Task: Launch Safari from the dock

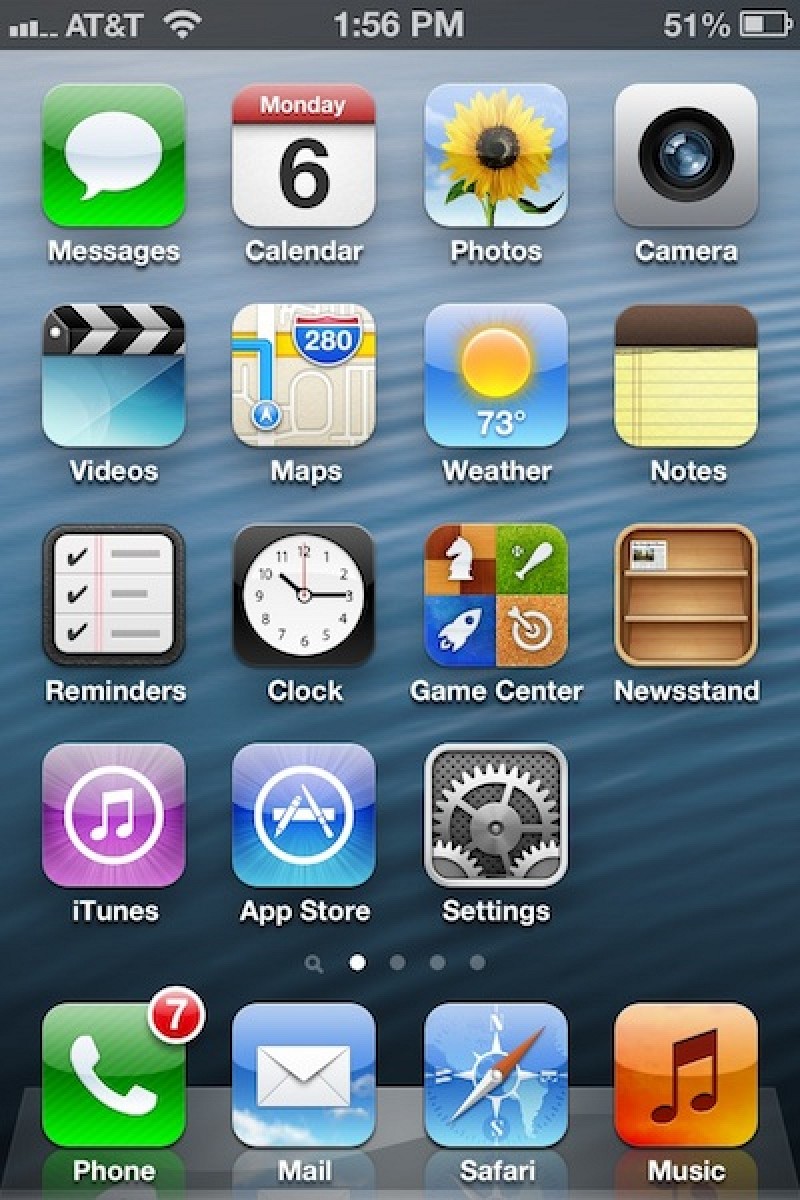Action: [x=496, y=1075]
